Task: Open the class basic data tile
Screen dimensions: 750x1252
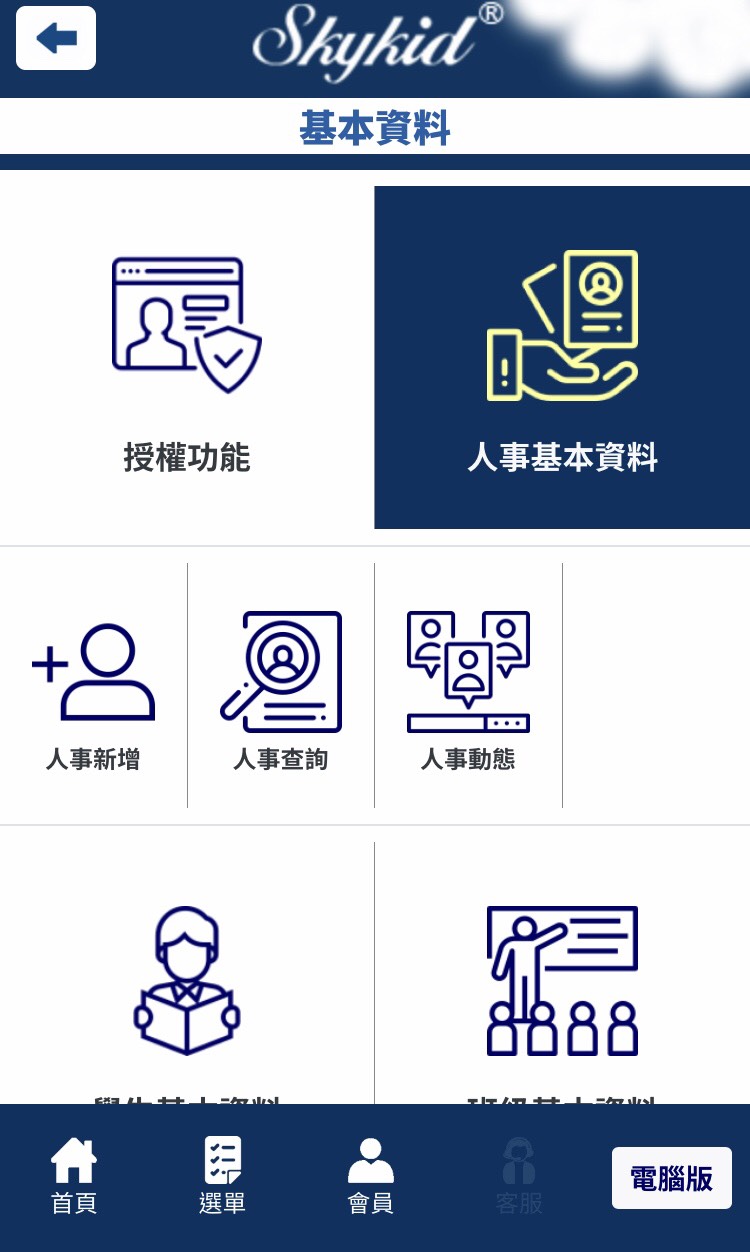Action: (562, 985)
